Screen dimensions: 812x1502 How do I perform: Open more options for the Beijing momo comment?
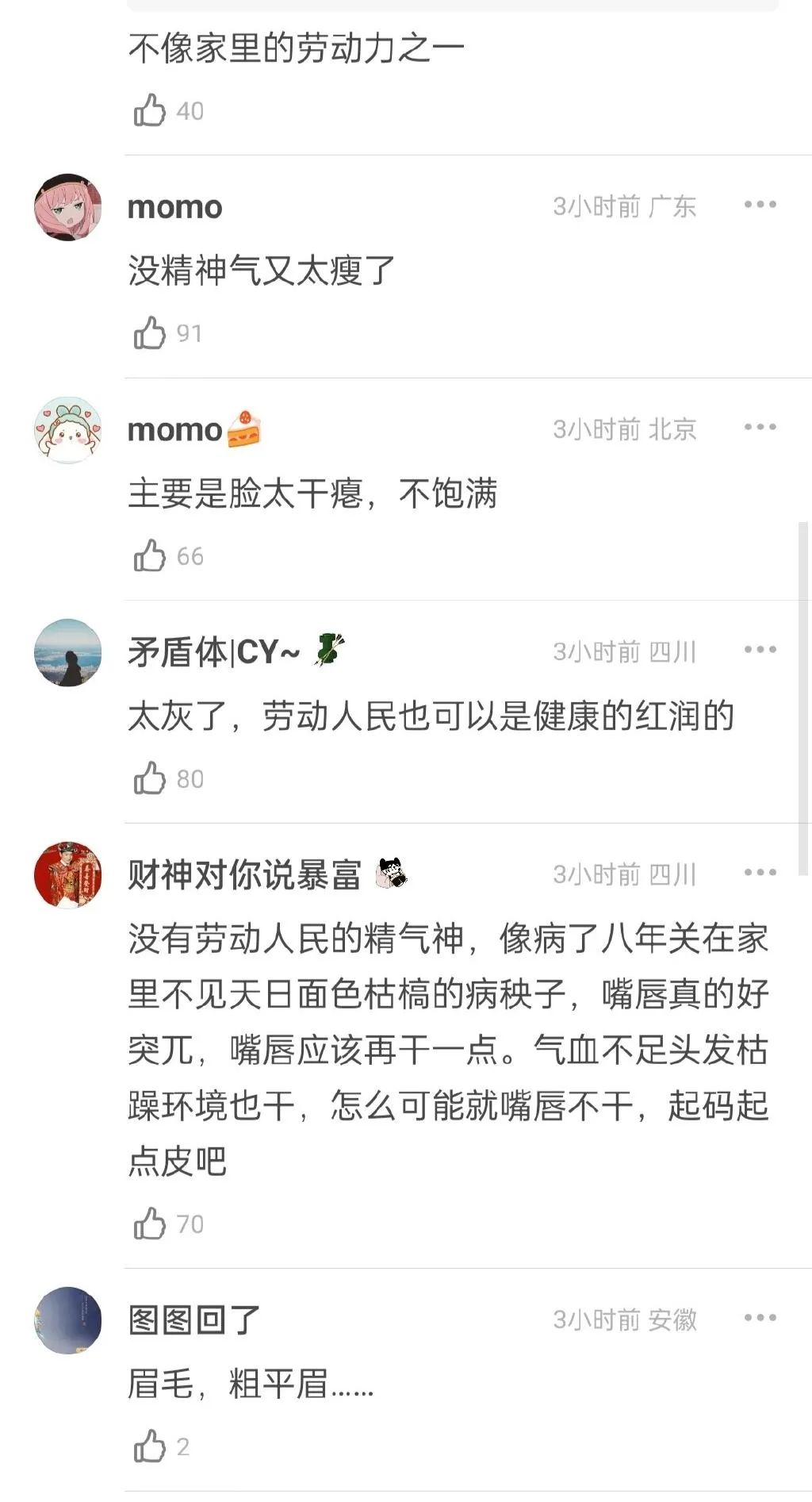click(x=760, y=428)
